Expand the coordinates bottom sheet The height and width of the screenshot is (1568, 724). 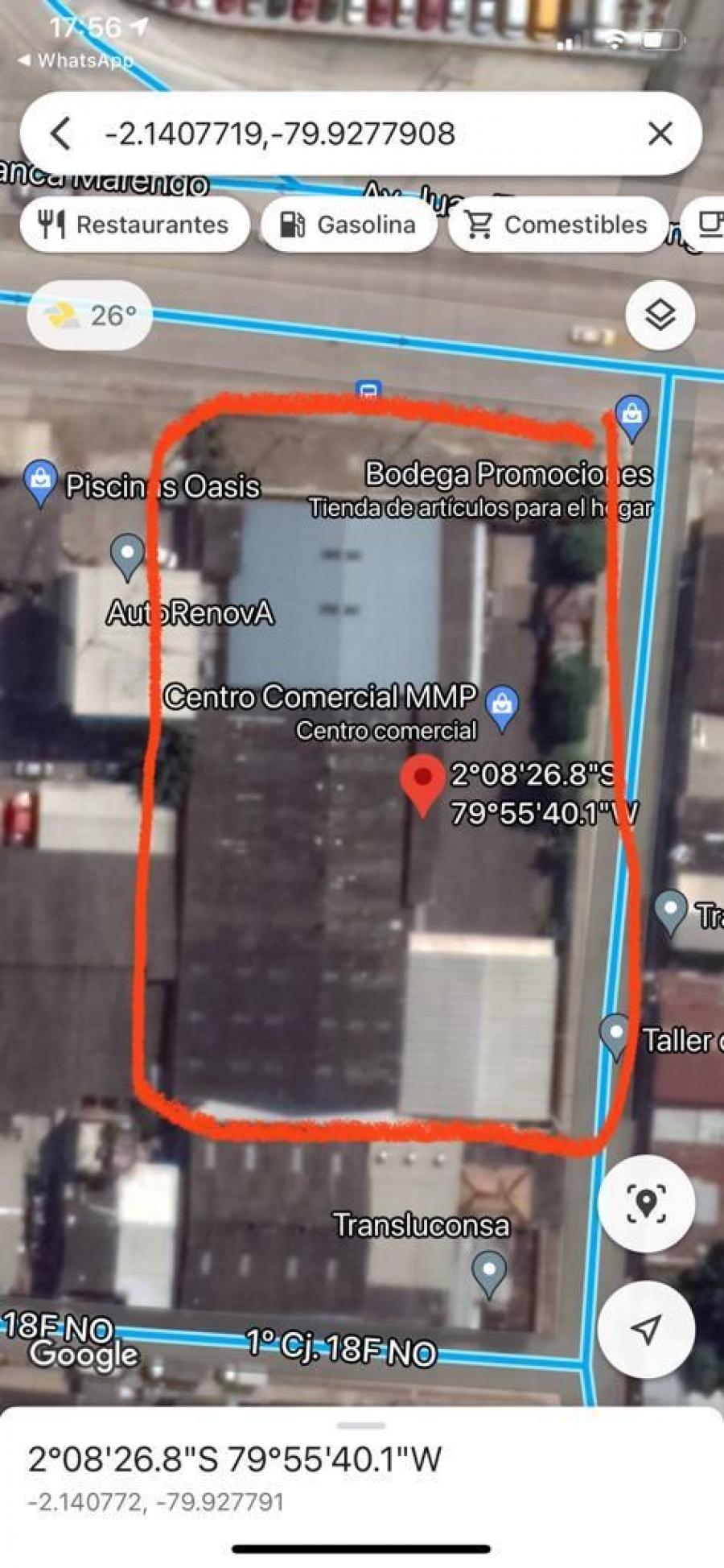(x=361, y=1426)
